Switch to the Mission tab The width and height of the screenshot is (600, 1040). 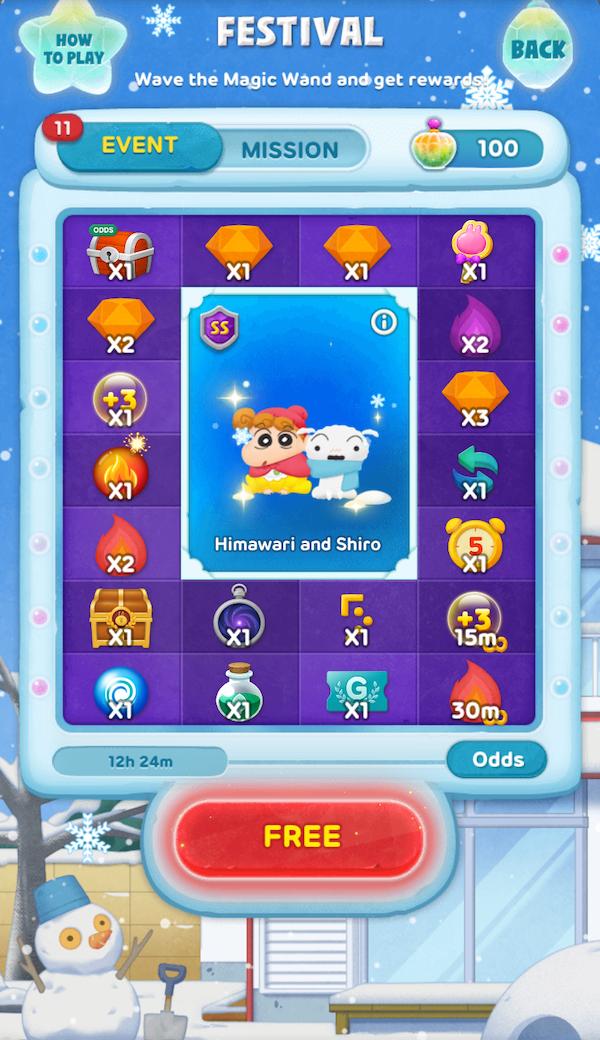(x=290, y=151)
